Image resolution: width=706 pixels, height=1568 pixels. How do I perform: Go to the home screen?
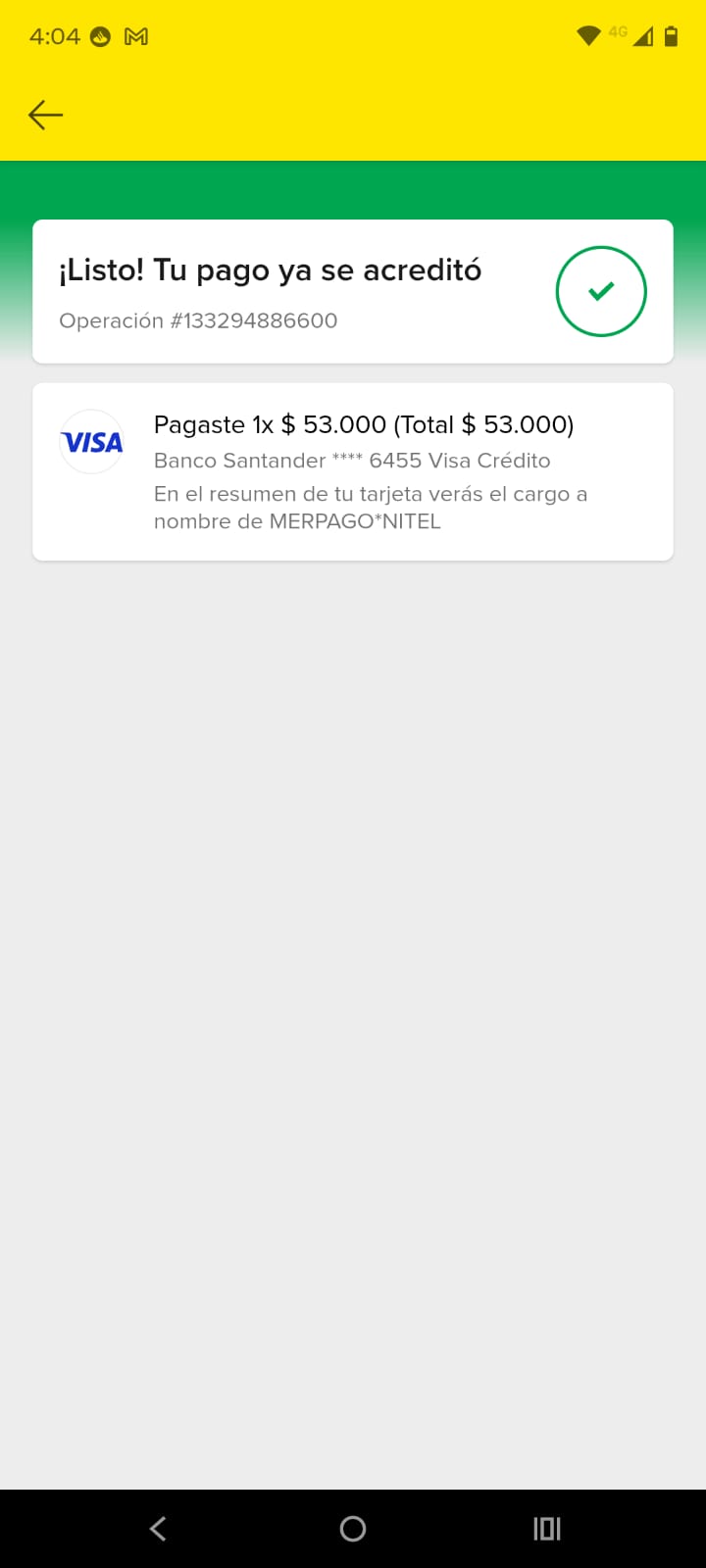pos(353,1528)
